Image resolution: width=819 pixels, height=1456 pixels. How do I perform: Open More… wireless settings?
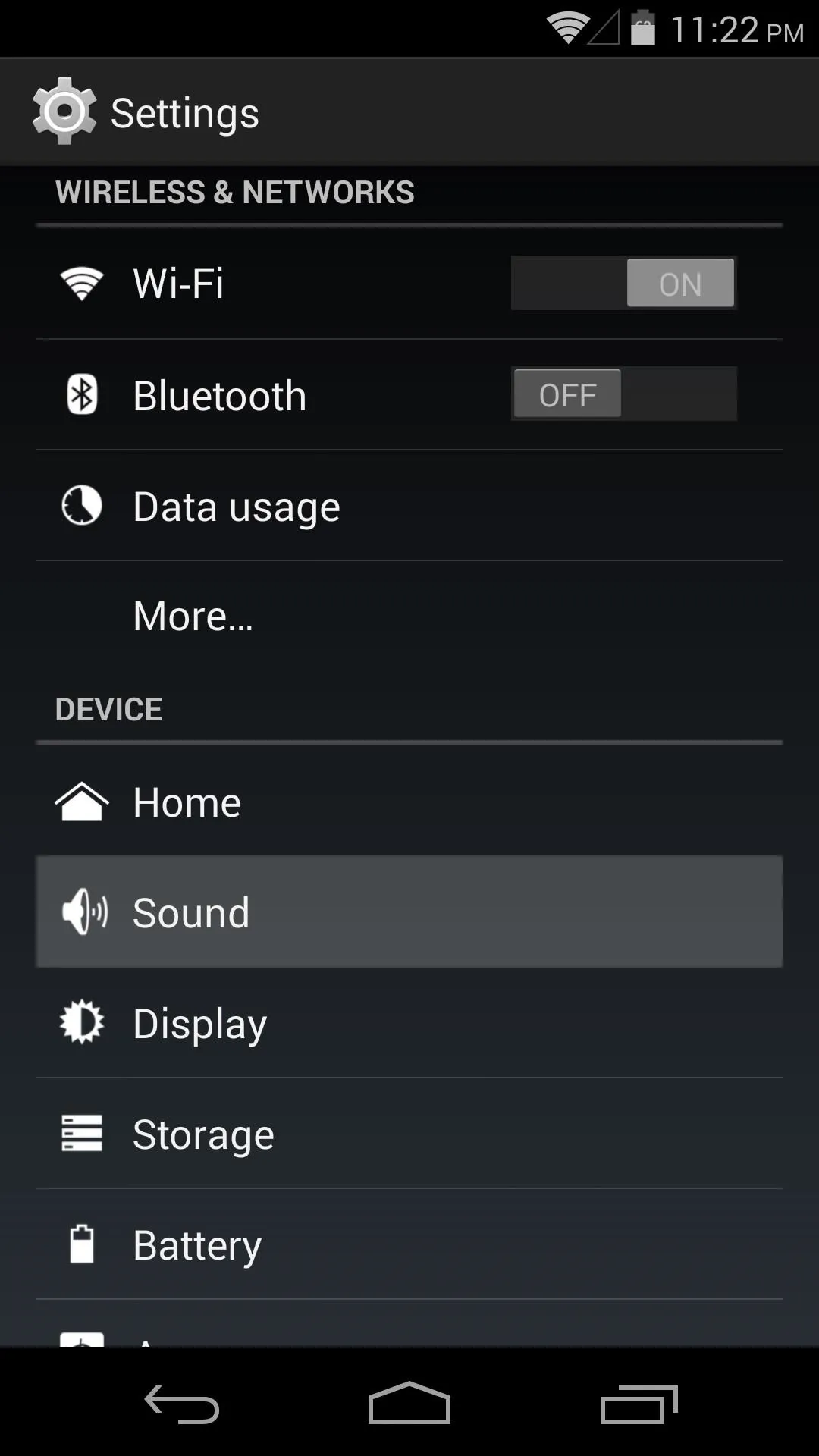click(409, 616)
